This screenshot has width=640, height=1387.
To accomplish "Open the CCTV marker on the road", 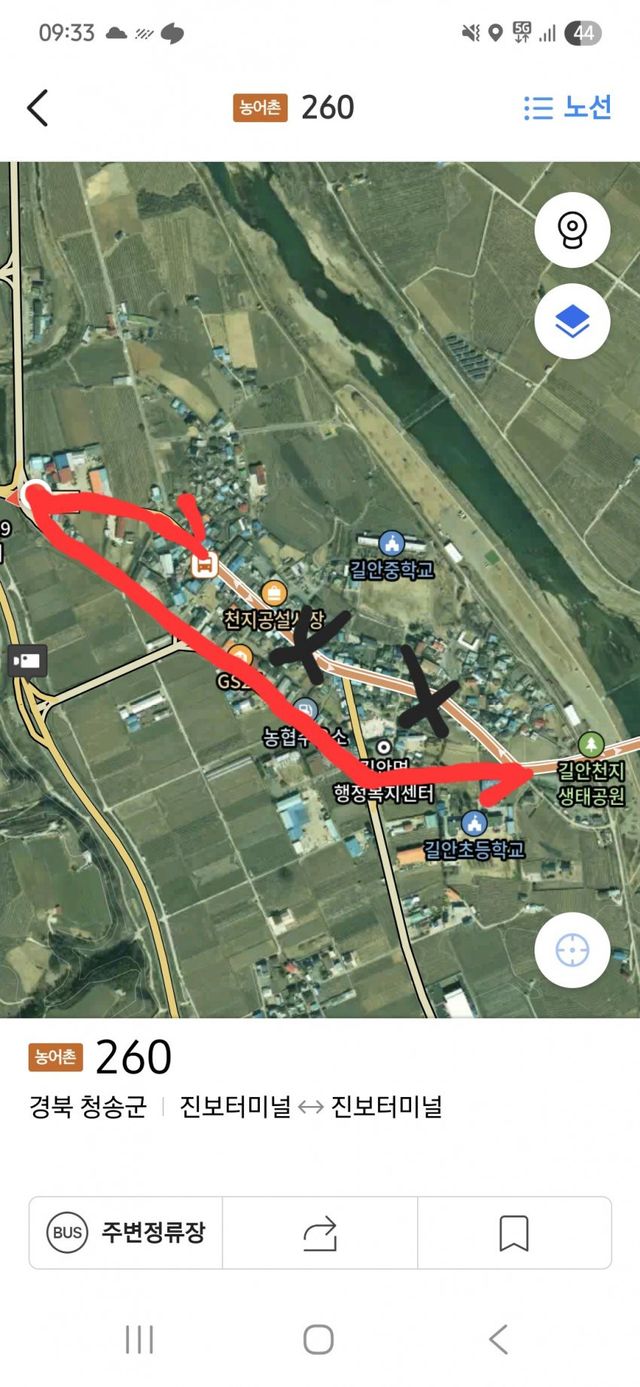I will pyautogui.click(x=25, y=661).
